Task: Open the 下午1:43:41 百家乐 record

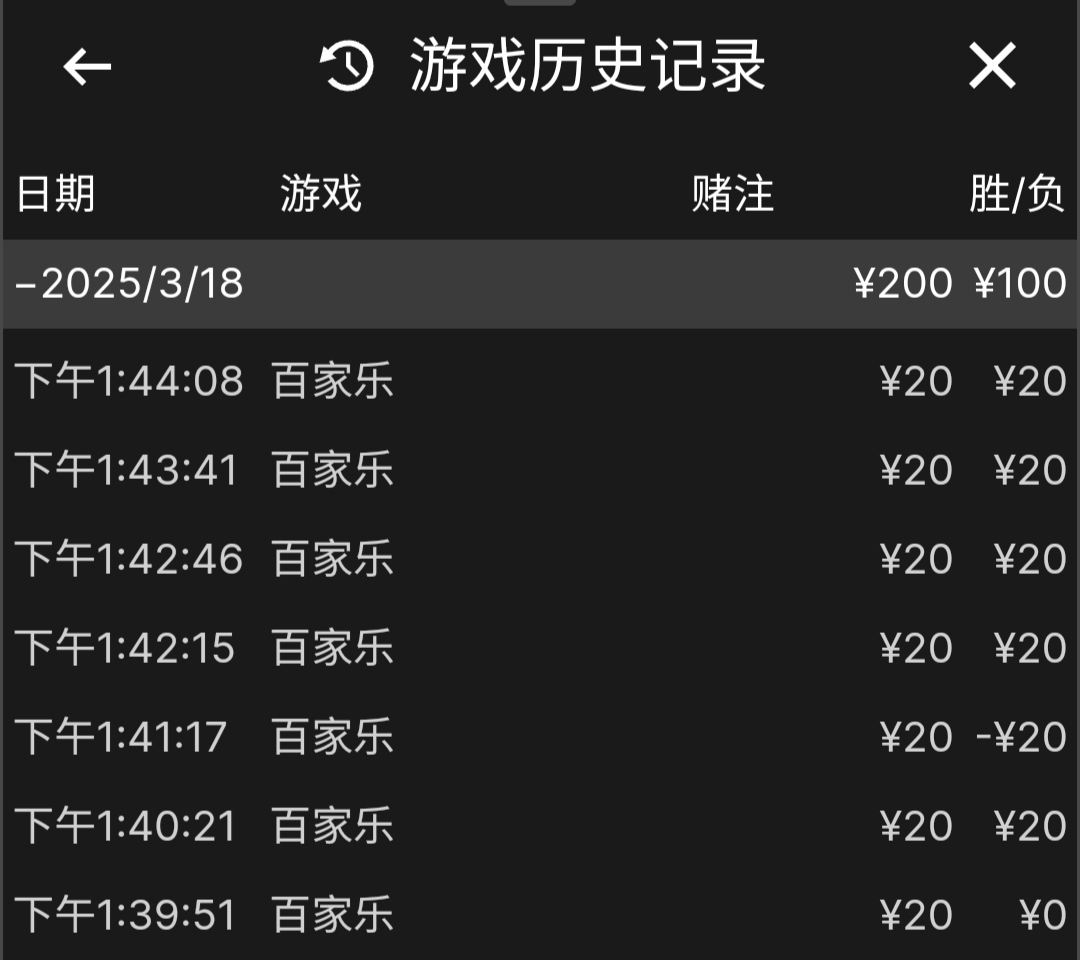Action: click(540, 470)
